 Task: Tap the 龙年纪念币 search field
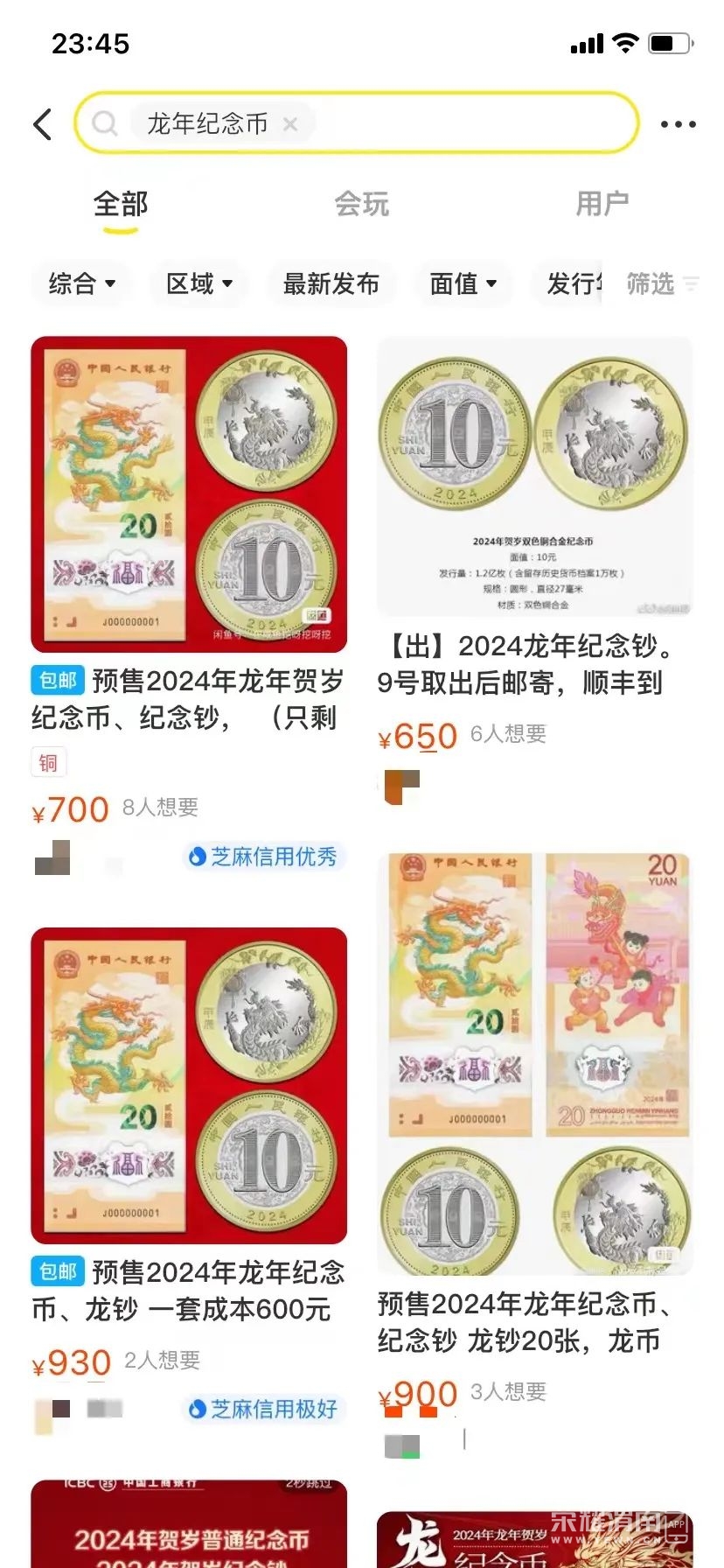coord(455,123)
